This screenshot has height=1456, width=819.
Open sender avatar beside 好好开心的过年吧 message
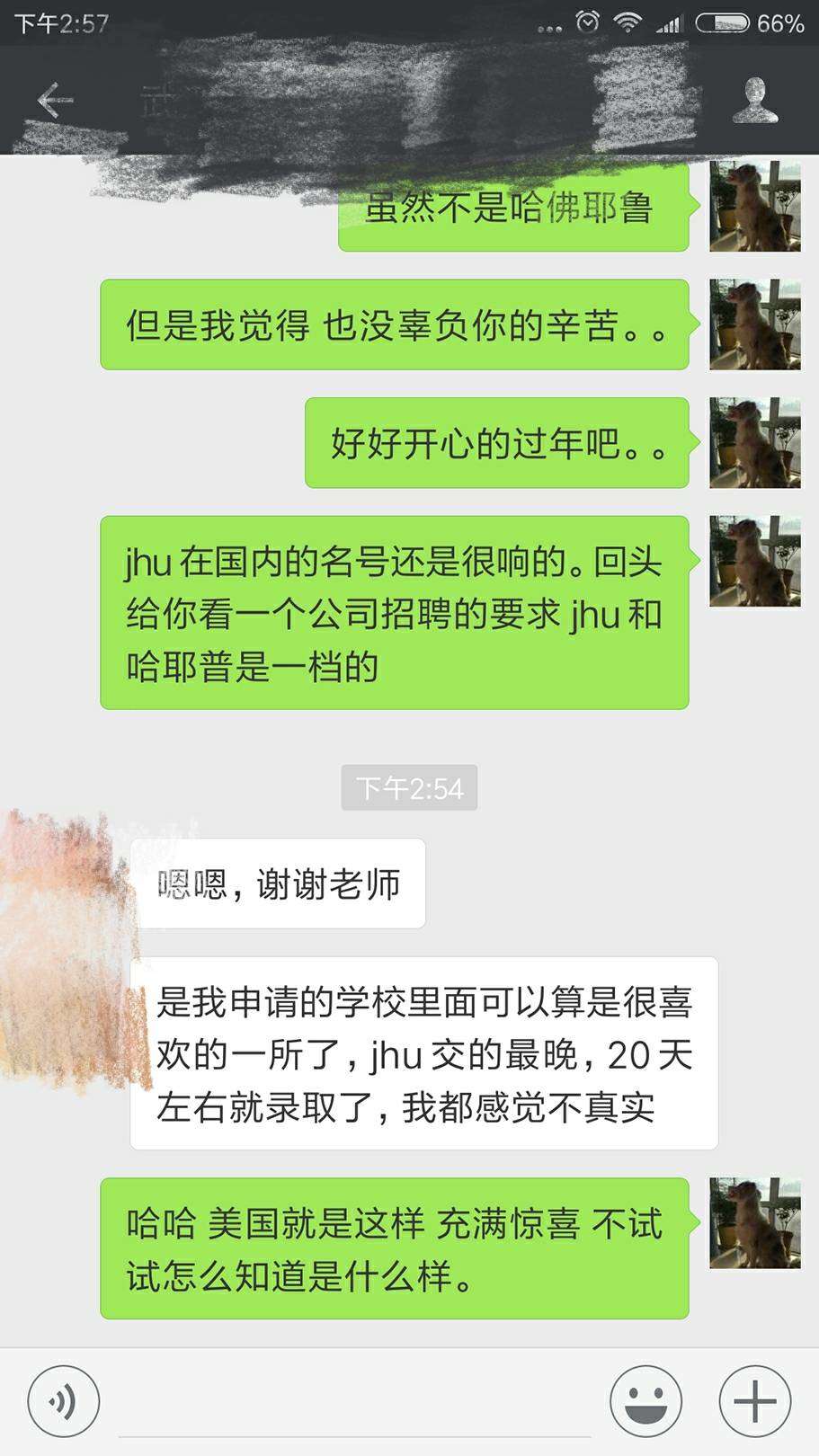click(754, 443)
